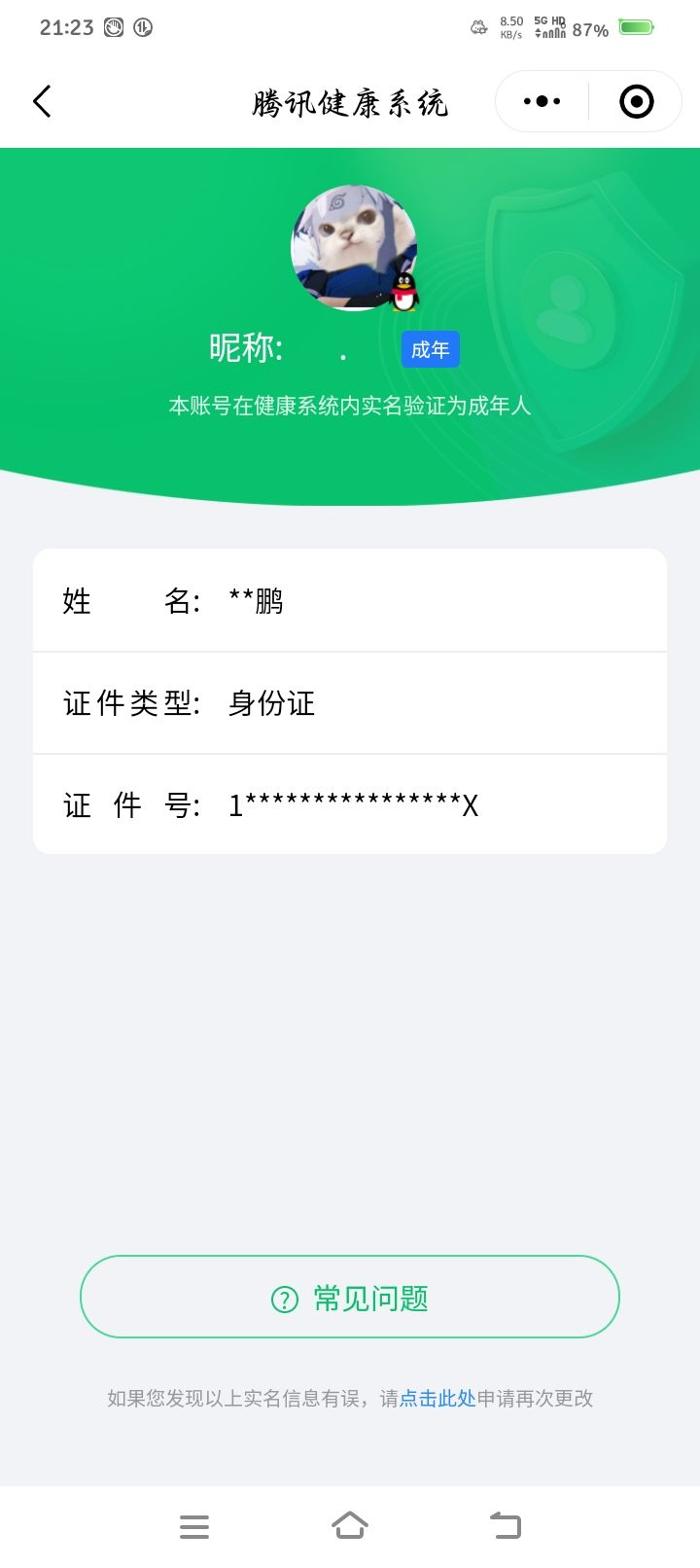This screenshot has width=700, height=1568.
Task: Tap the 5G HD network indicator
Action: click(551, 27)
